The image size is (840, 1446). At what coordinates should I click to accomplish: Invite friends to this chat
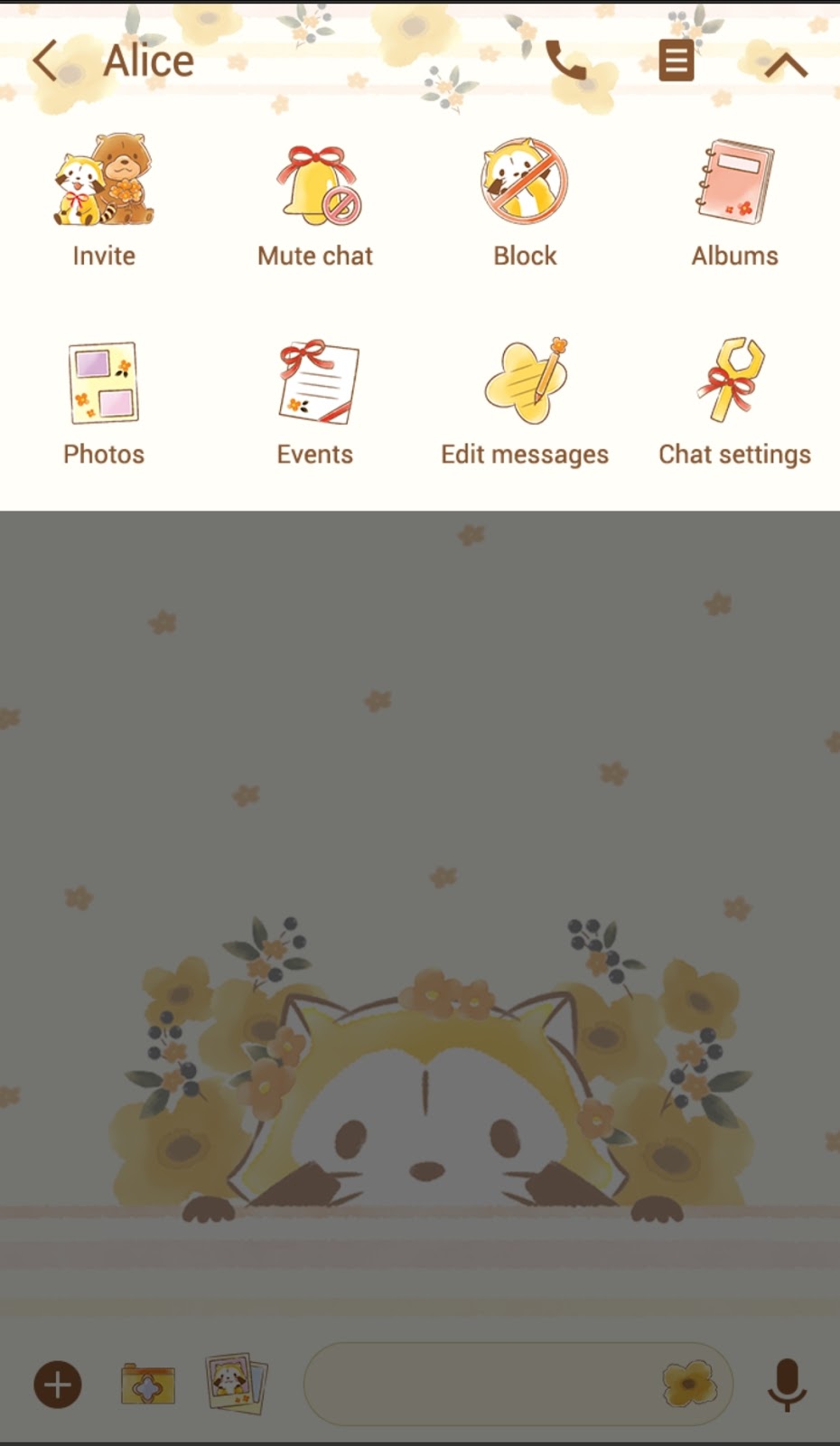click(104, 201)
